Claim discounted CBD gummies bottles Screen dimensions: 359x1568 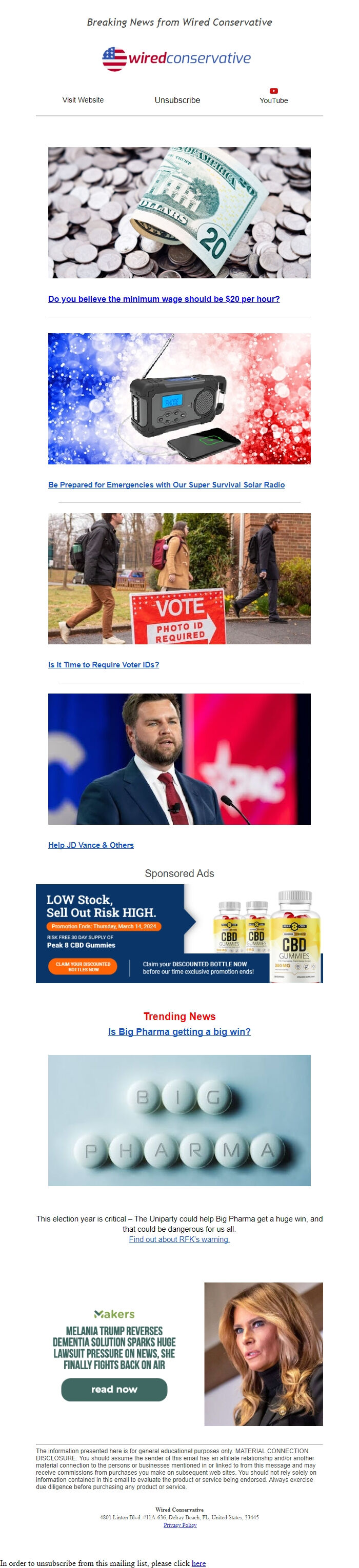[x=83, y=967]
